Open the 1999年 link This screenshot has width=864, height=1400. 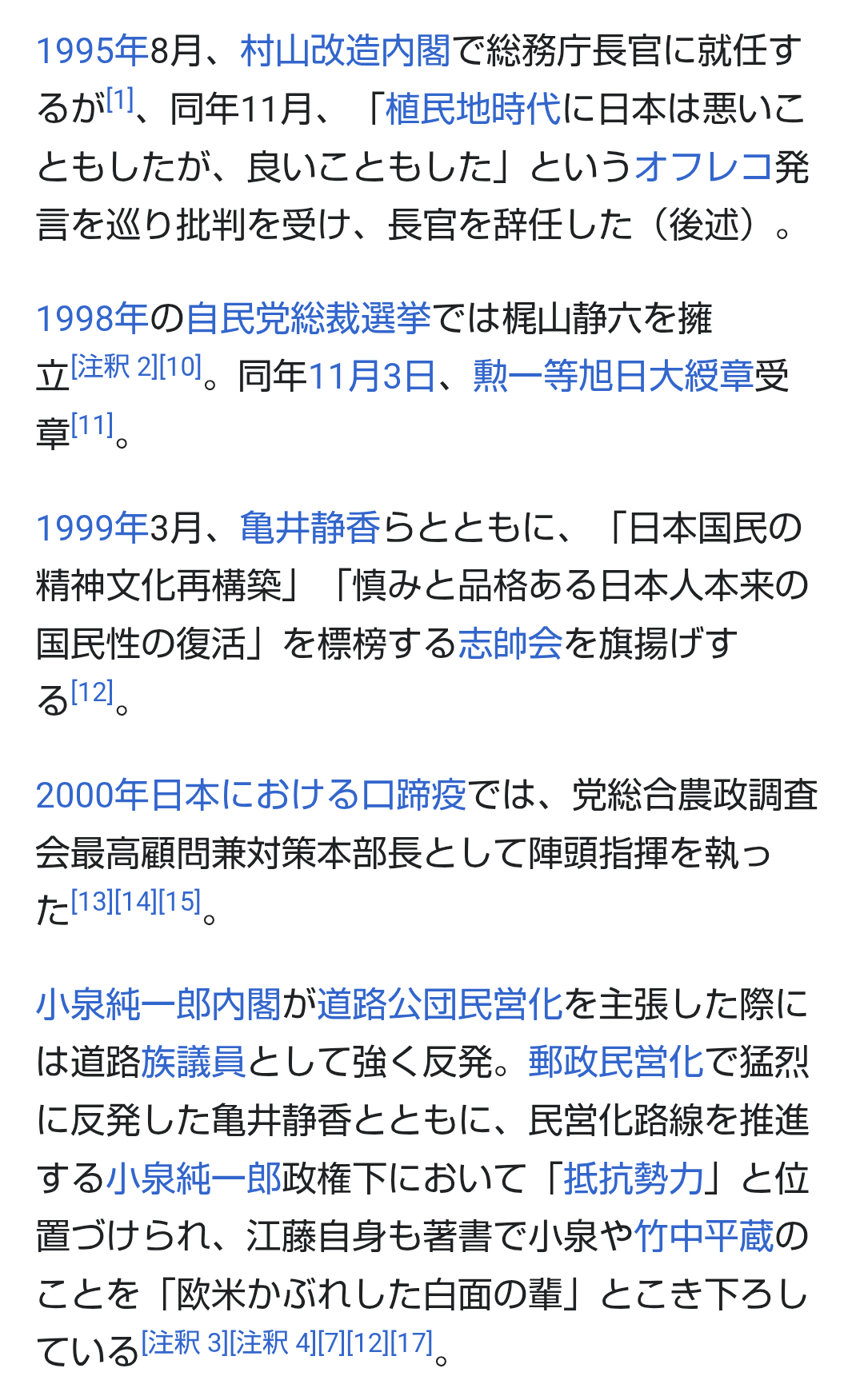(93, 528)
